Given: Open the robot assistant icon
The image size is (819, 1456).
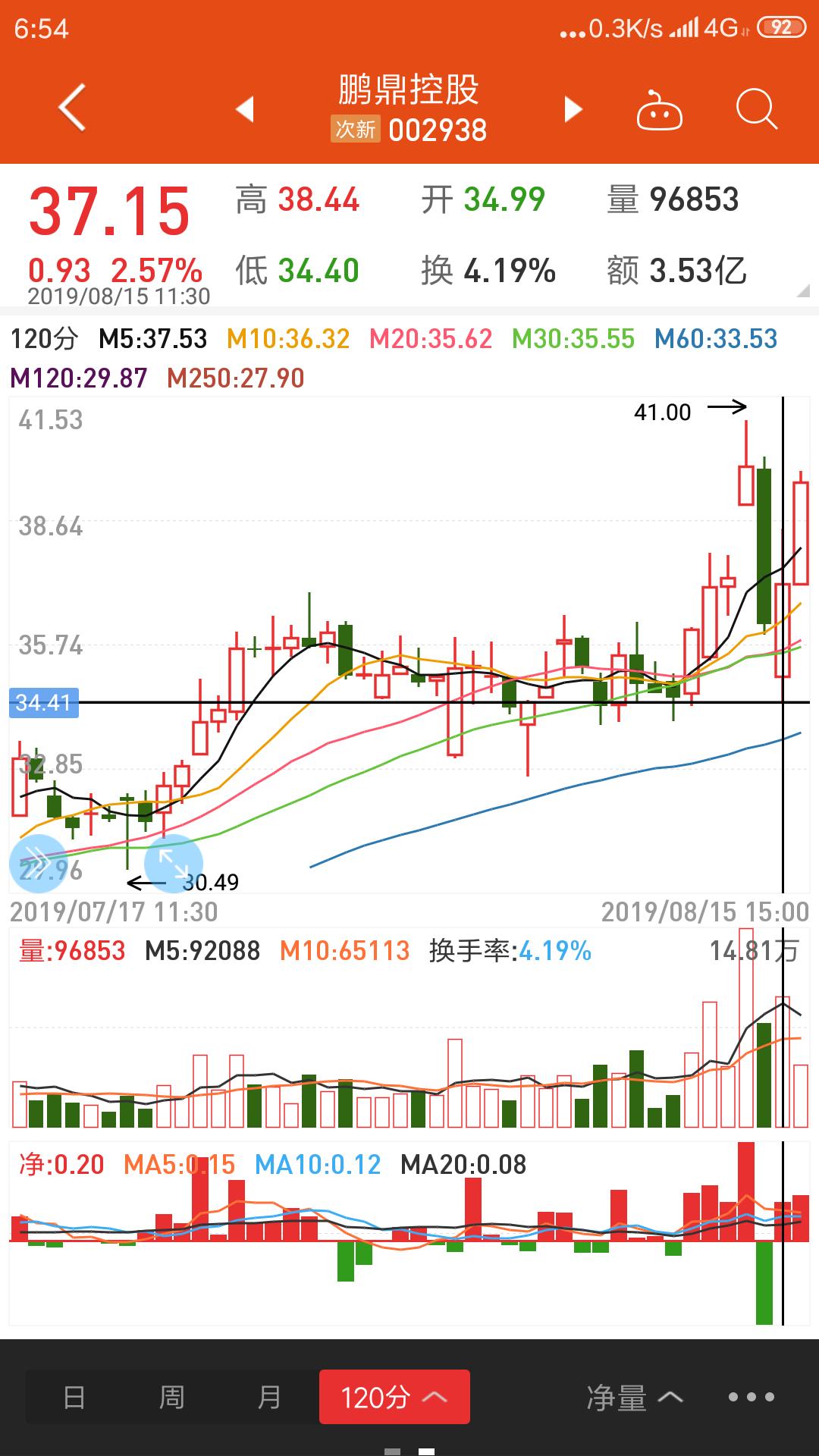Looking at the screenshot, I should pos(658,111).
